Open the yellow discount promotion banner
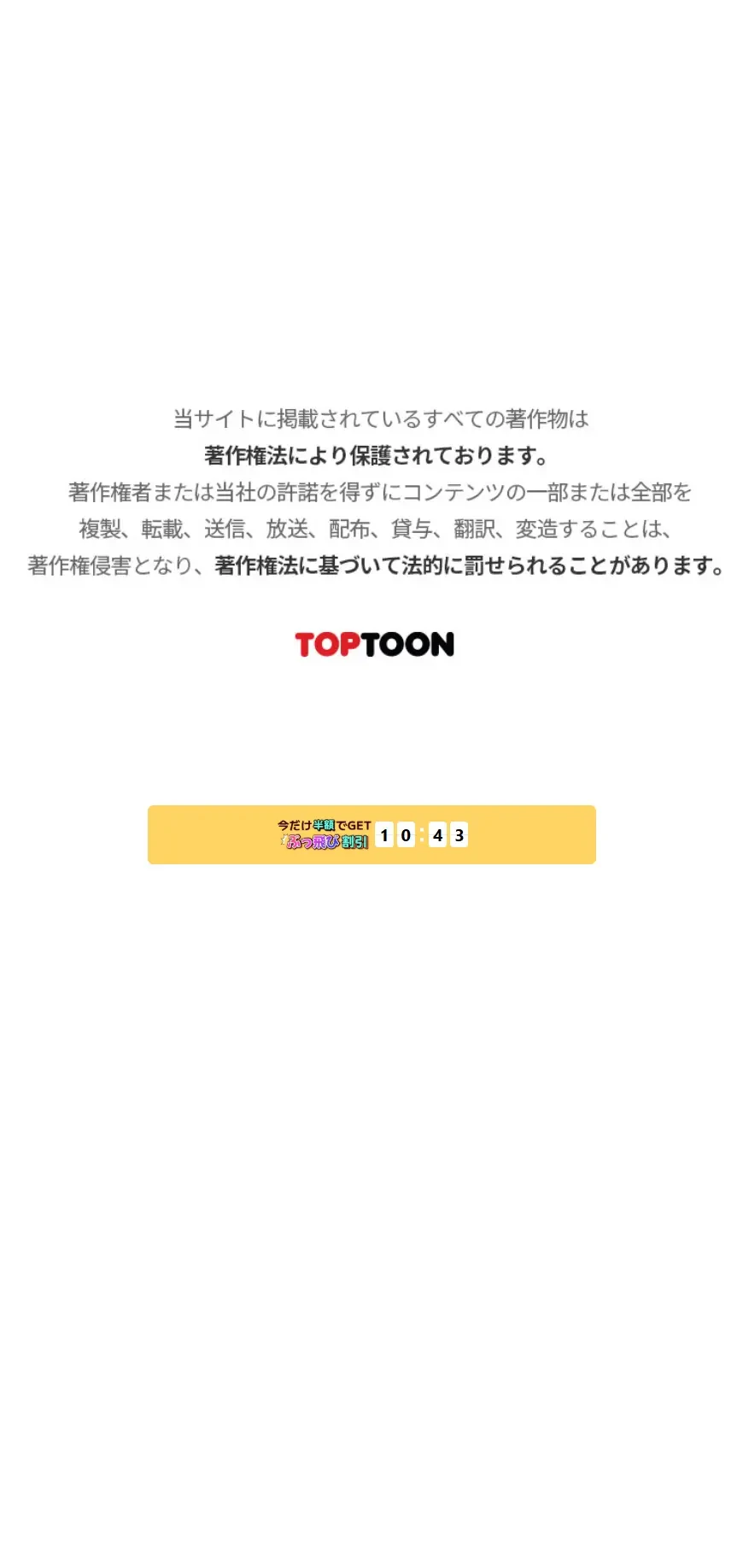This screenshot has width=743, height=1568. (371, 834)
